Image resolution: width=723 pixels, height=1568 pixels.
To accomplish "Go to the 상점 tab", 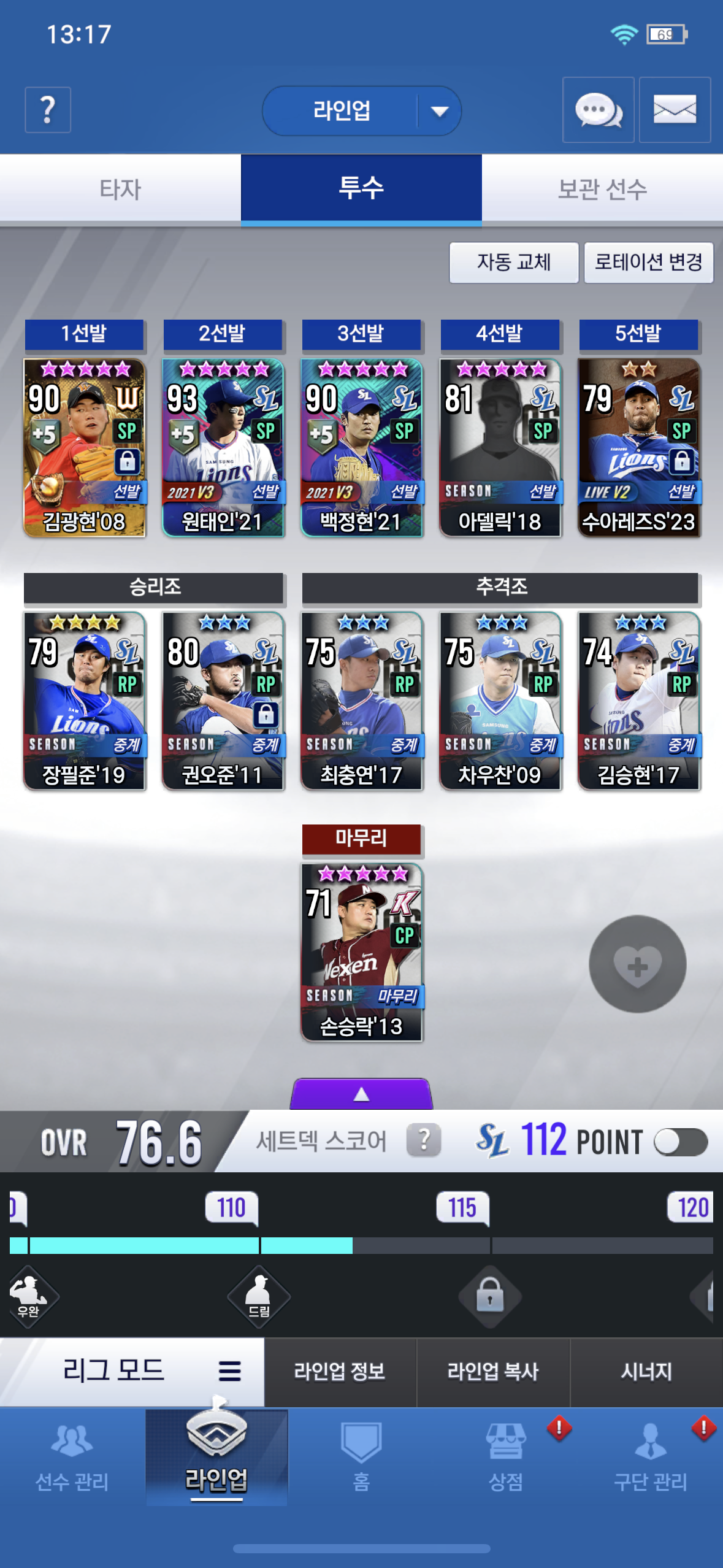I will point(506,1458).
